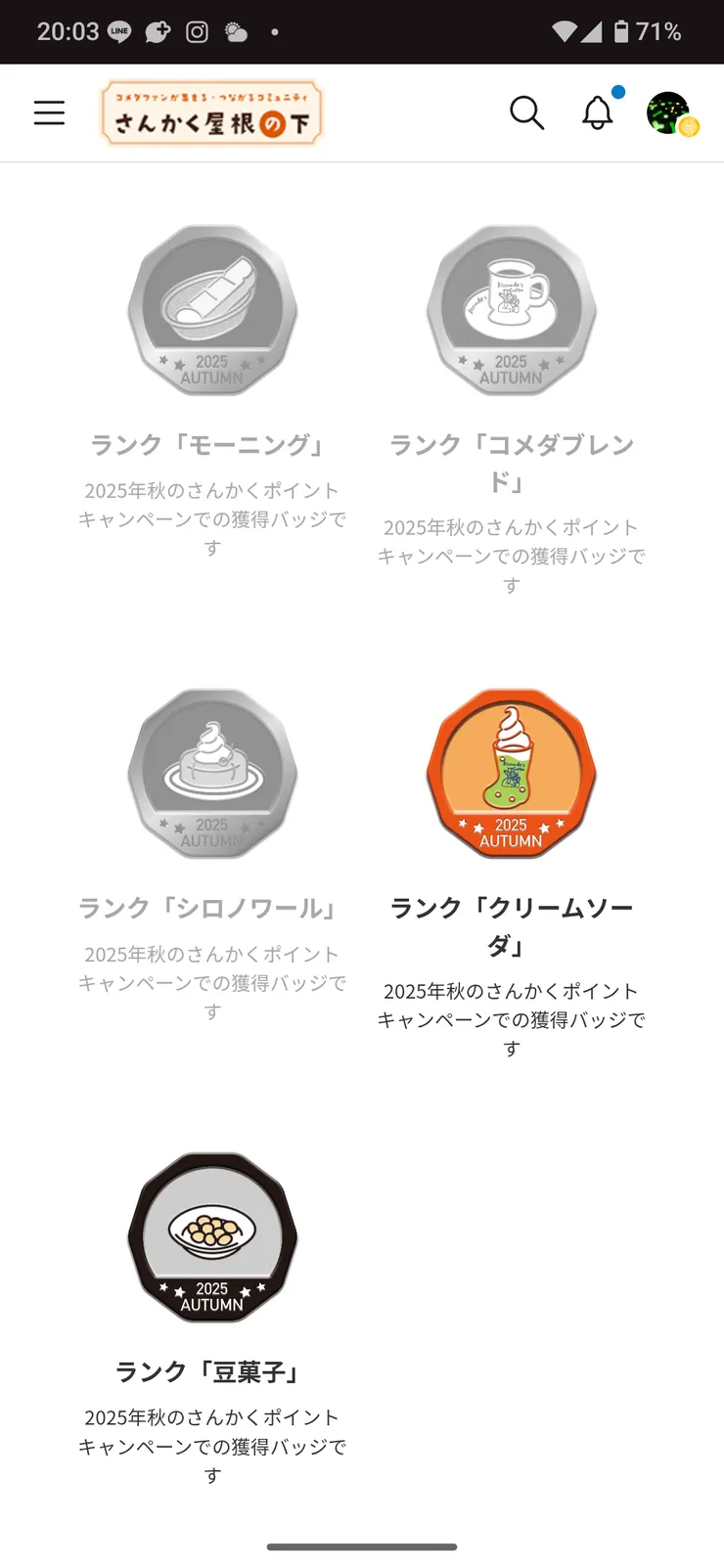This screenshot has height=1568, width=724.
Task: Open the ランク「モーニング」badge
Action: pos(212,311)
